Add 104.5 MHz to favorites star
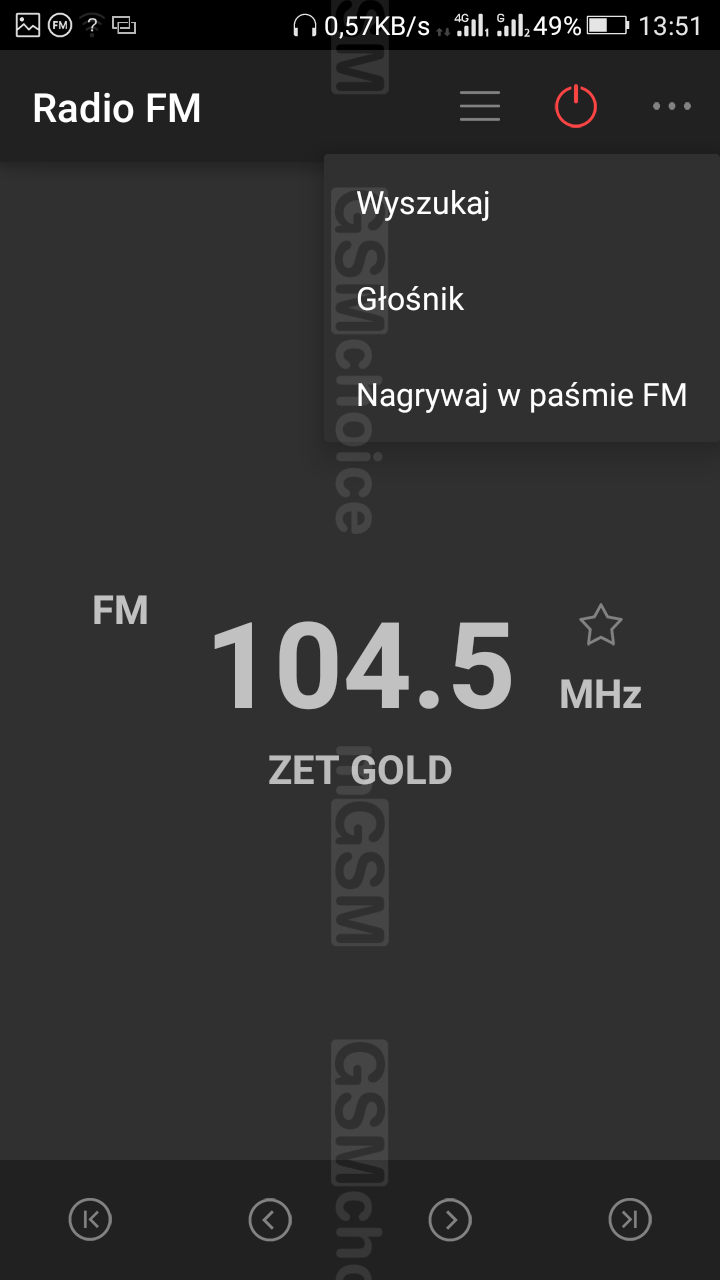720x1280 pixels. pyautogui.click(x=600, y=626)
